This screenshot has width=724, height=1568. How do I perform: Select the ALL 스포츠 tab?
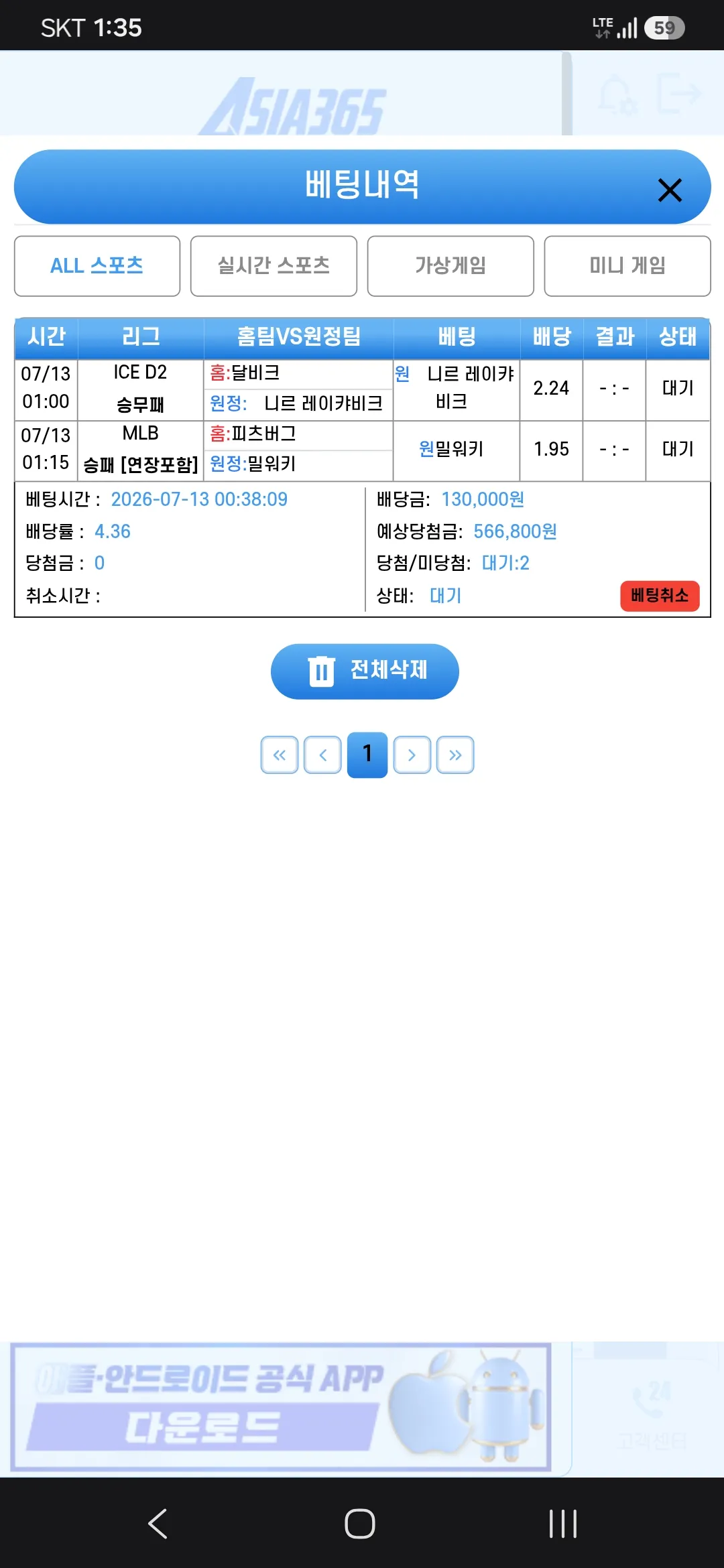[x=97, y=266]
